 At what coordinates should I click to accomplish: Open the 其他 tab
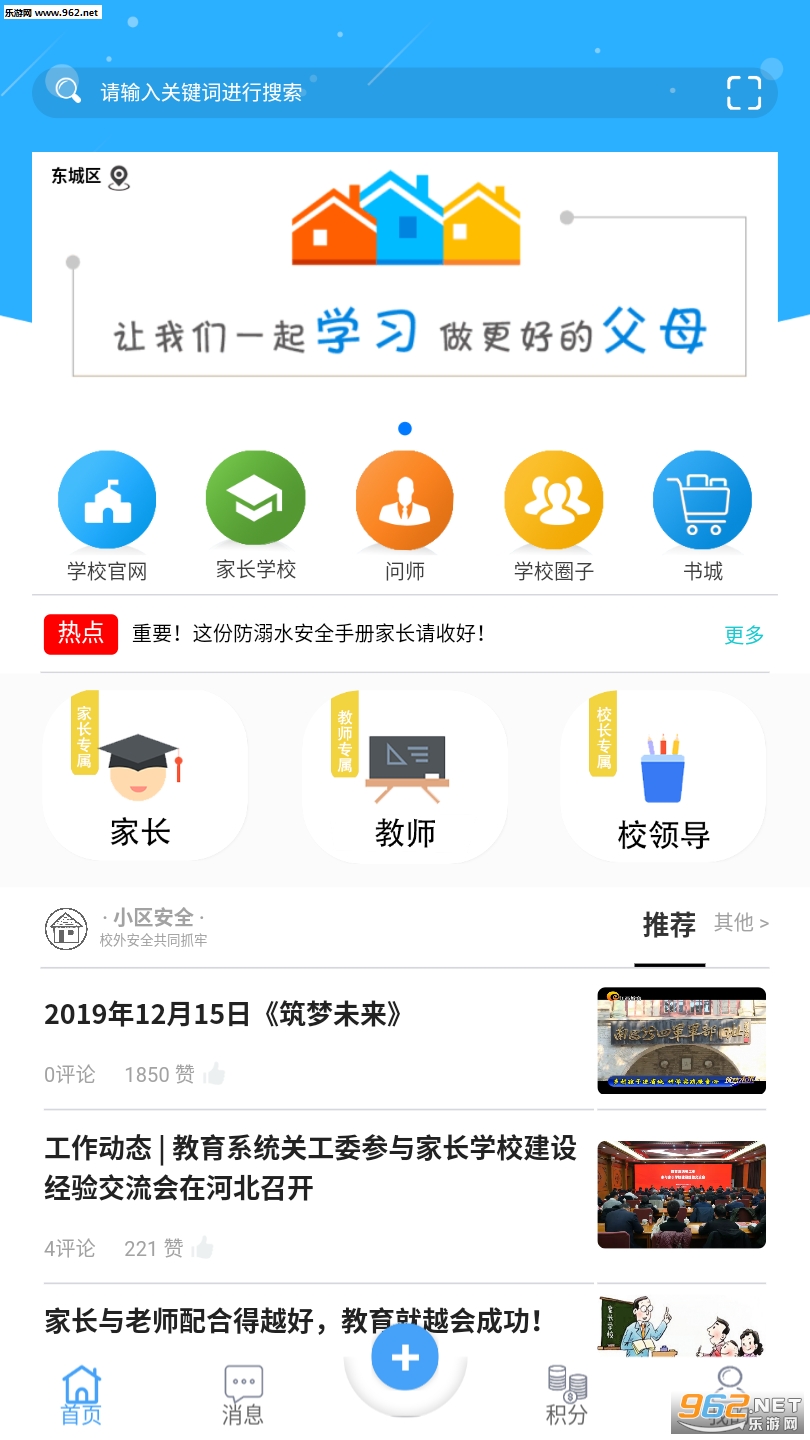(x=740, y=923)
